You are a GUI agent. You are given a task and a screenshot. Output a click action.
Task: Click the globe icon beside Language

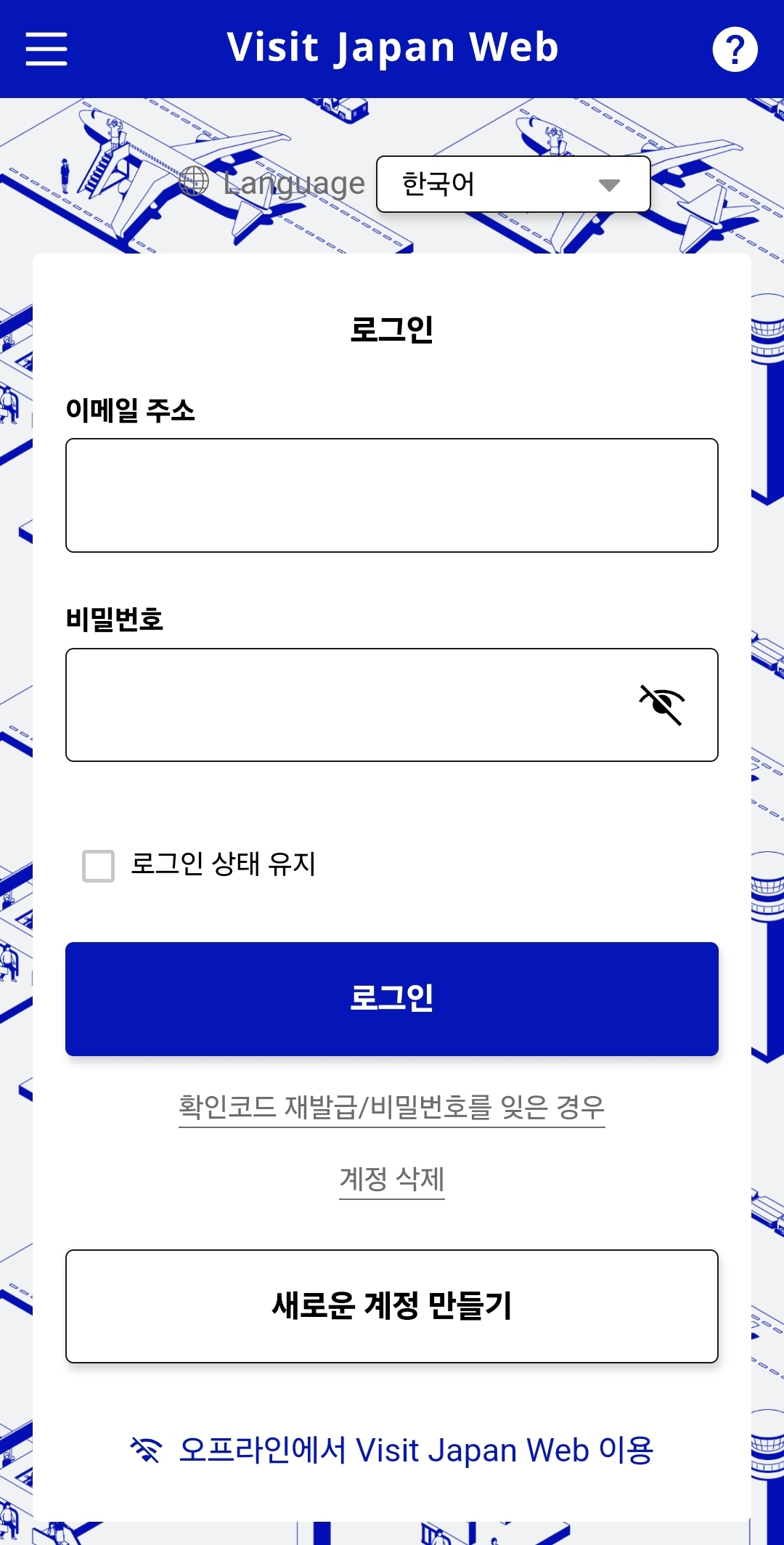192,183
